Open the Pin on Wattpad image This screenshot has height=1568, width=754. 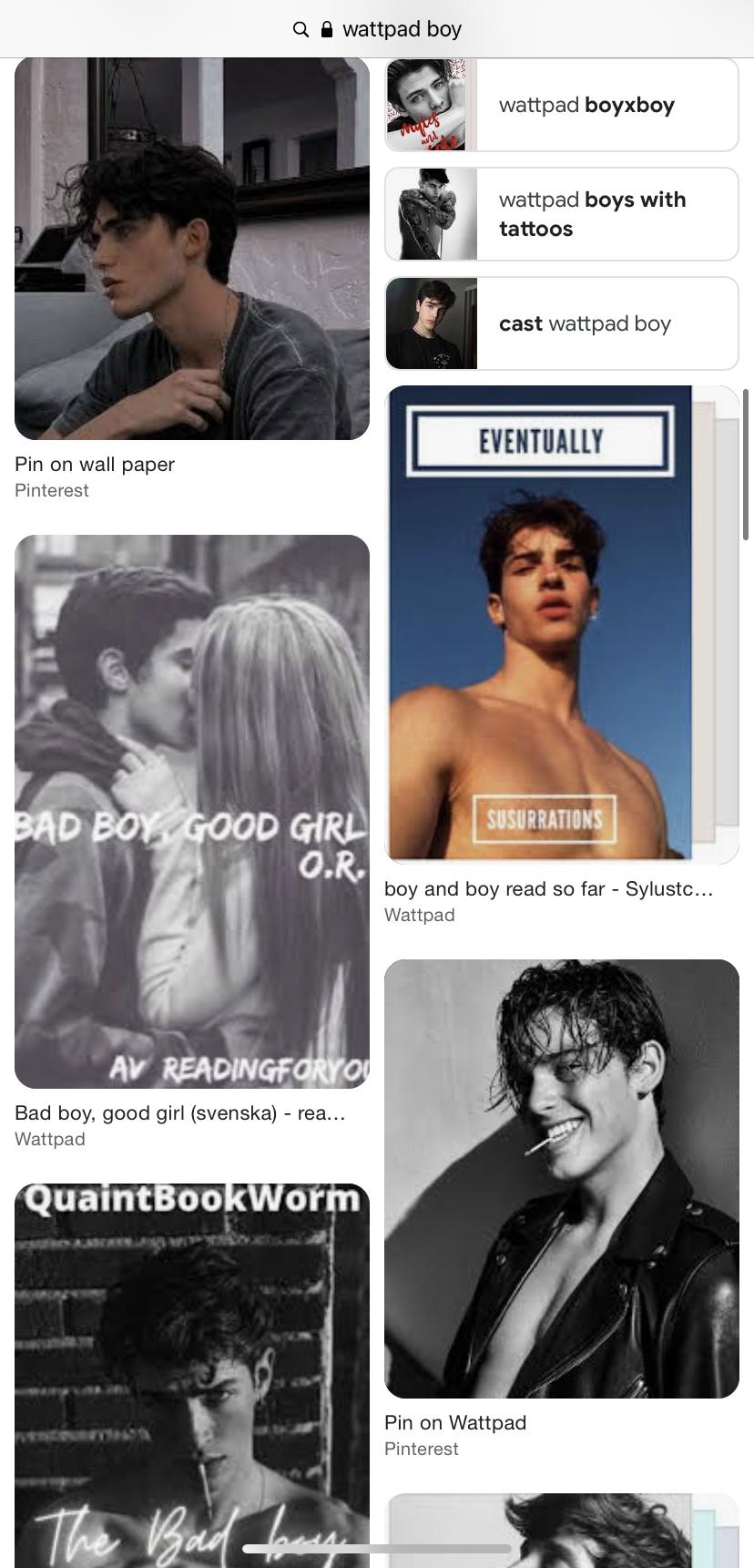coord(561,1178)
